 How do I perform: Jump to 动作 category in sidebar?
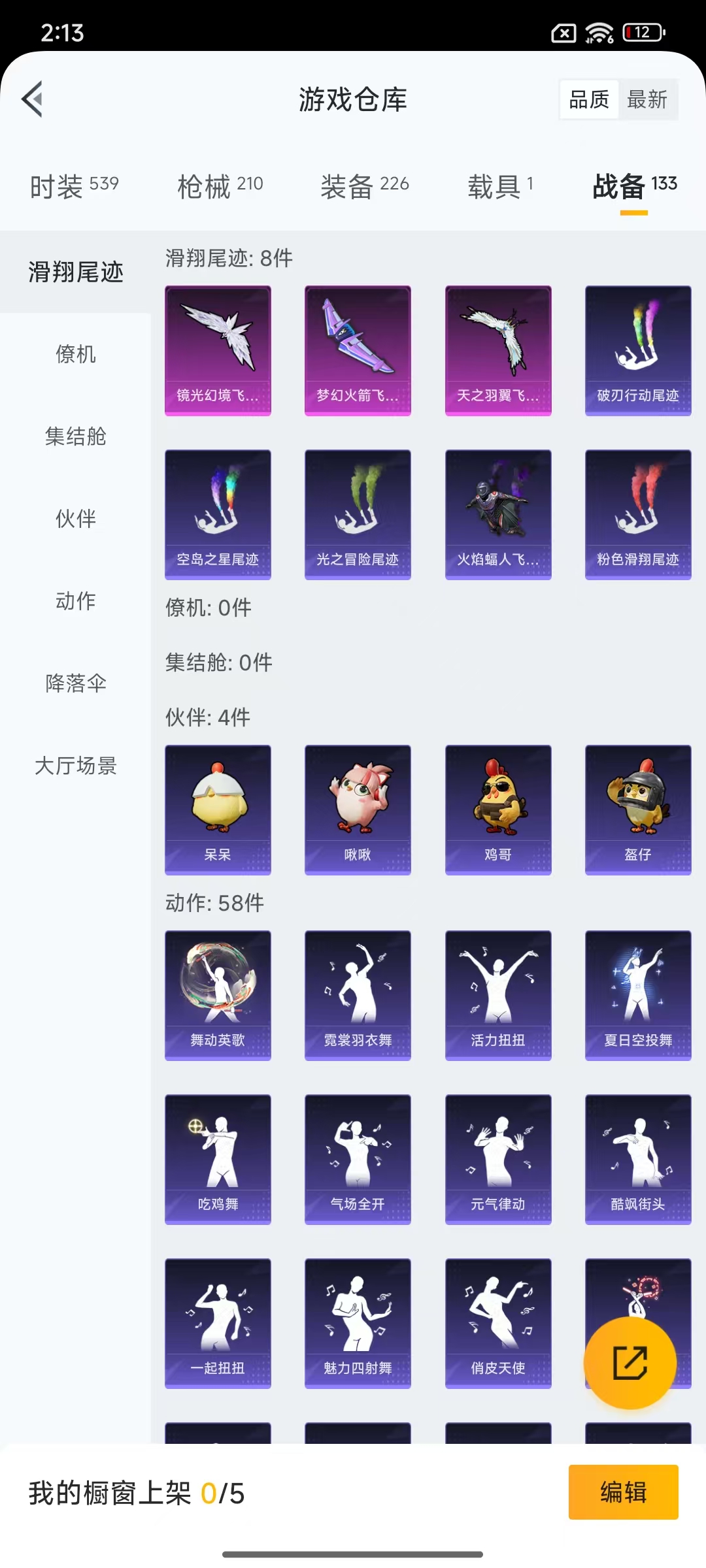(75, 601)
